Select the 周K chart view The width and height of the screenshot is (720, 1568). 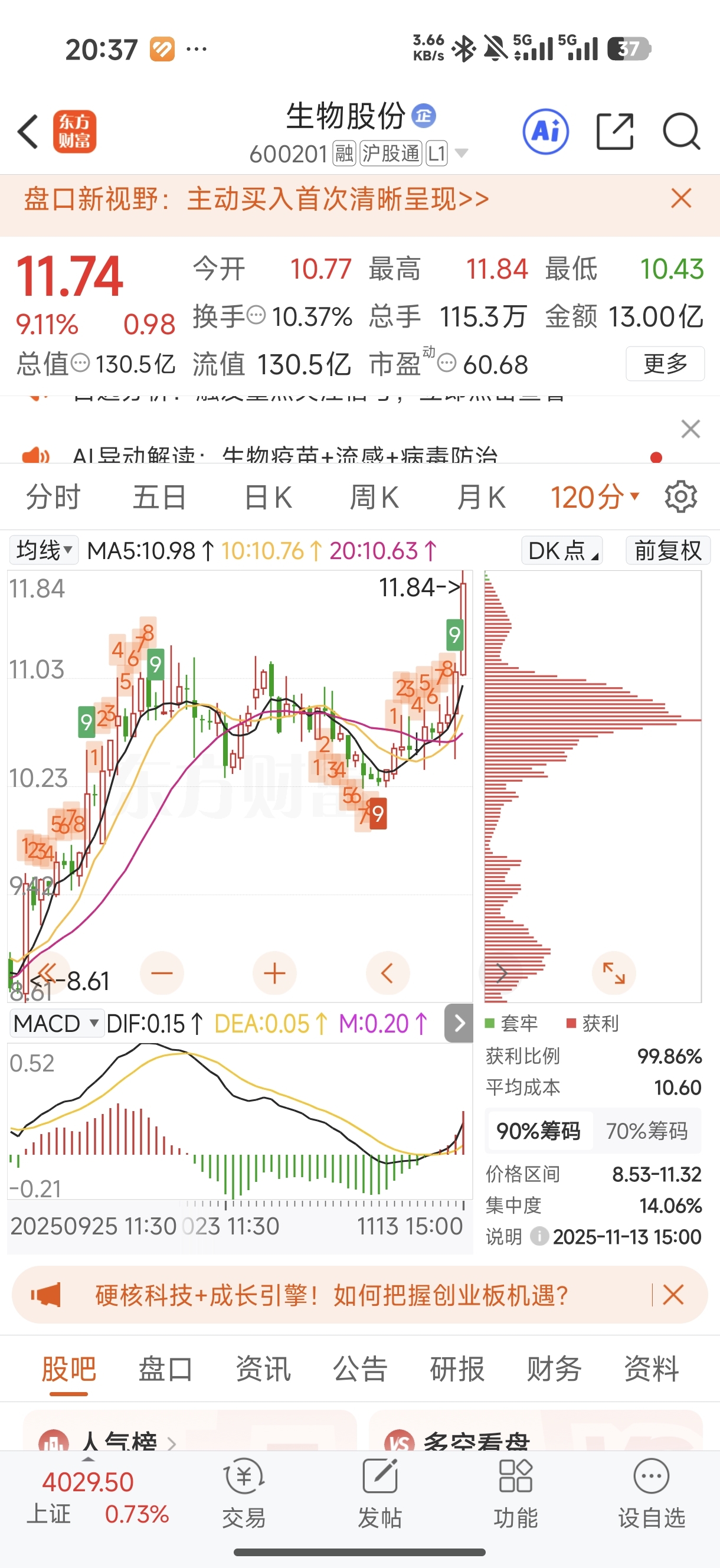tap(374, 496)
